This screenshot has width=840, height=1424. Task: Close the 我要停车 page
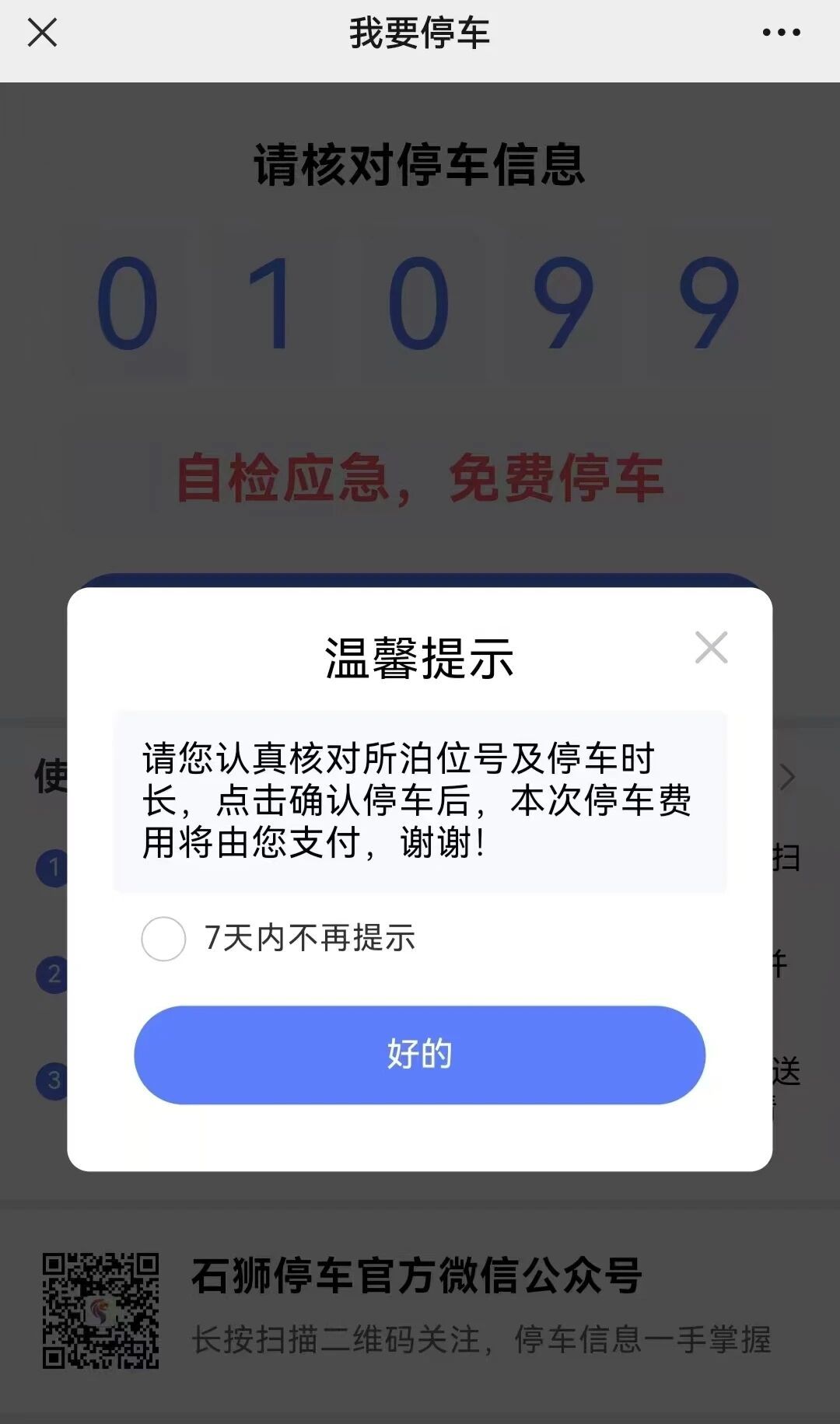(x=42, y=33)
